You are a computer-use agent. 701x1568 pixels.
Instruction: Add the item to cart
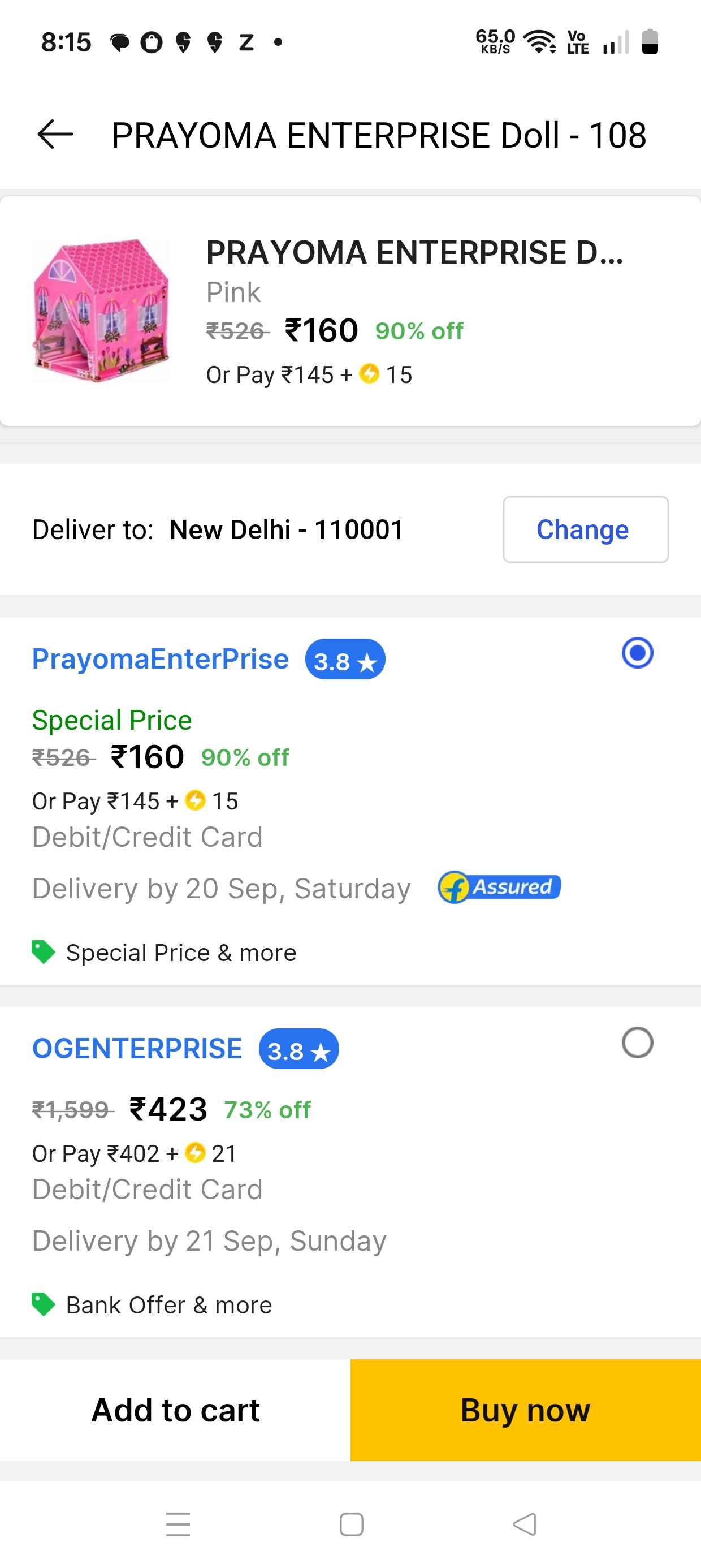(175, 1410)
